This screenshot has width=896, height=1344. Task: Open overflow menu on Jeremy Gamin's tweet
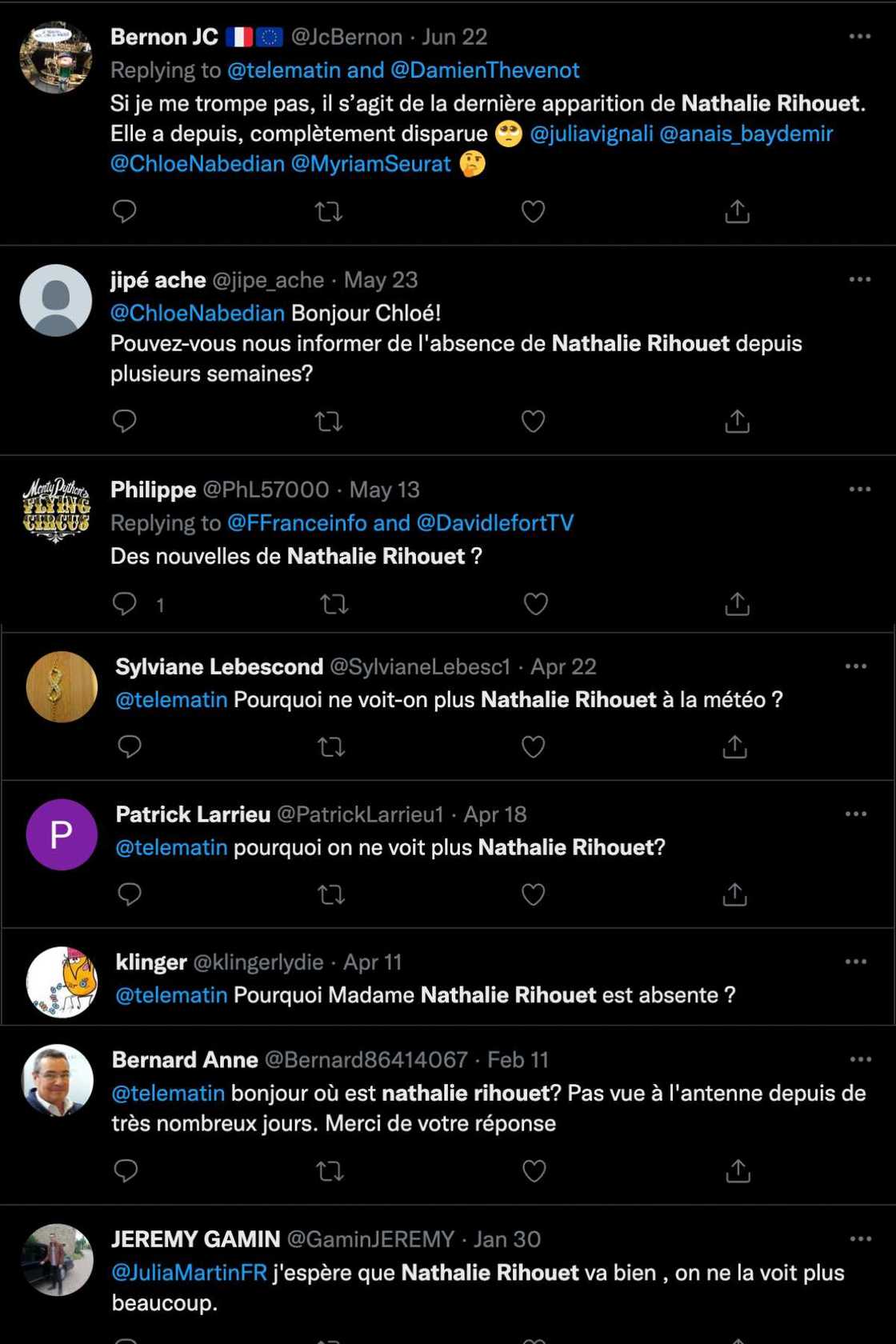pos(860,1239)
